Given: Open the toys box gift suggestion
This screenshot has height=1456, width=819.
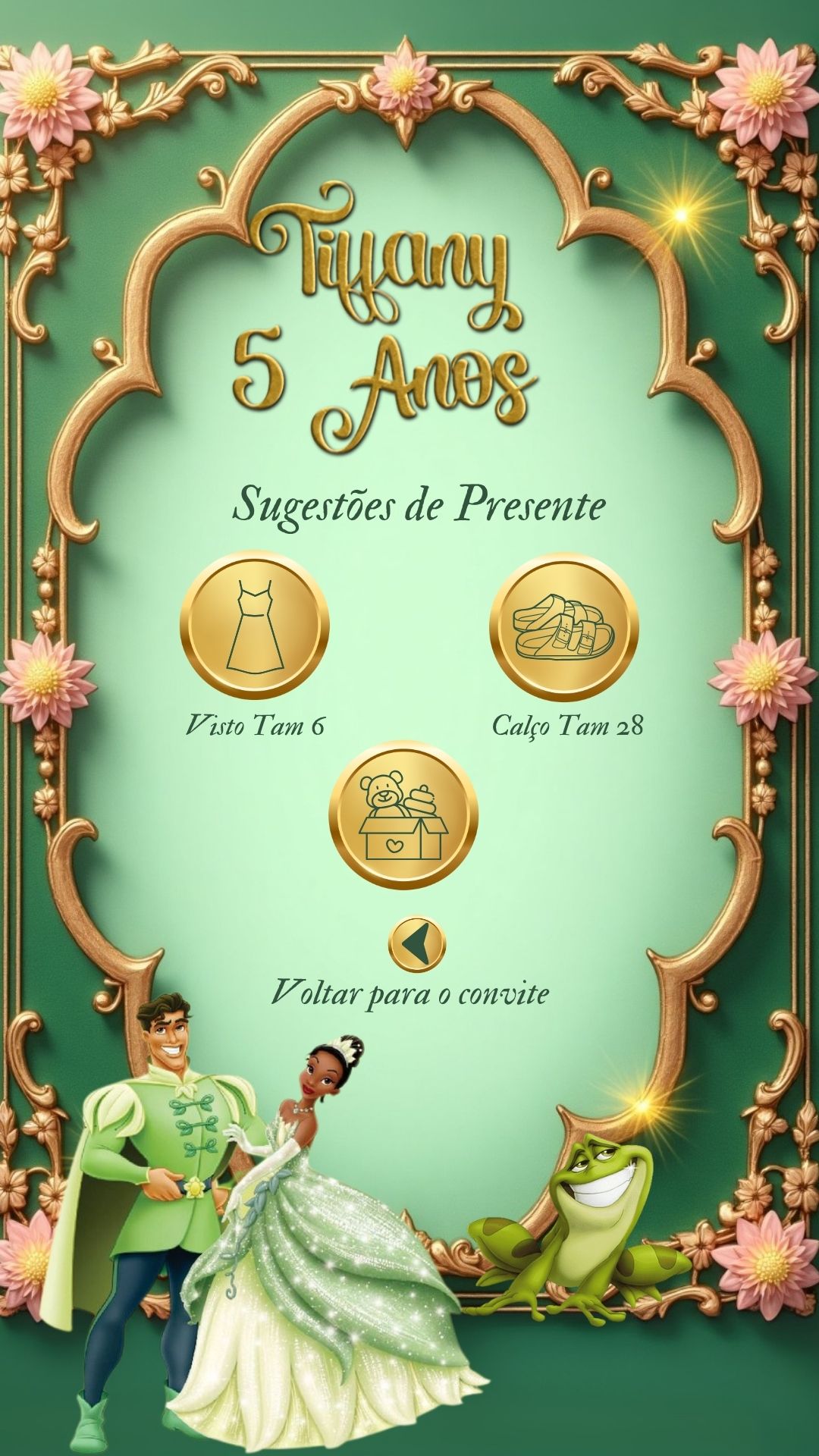Looking at the screenshot, I should point(403,814).
